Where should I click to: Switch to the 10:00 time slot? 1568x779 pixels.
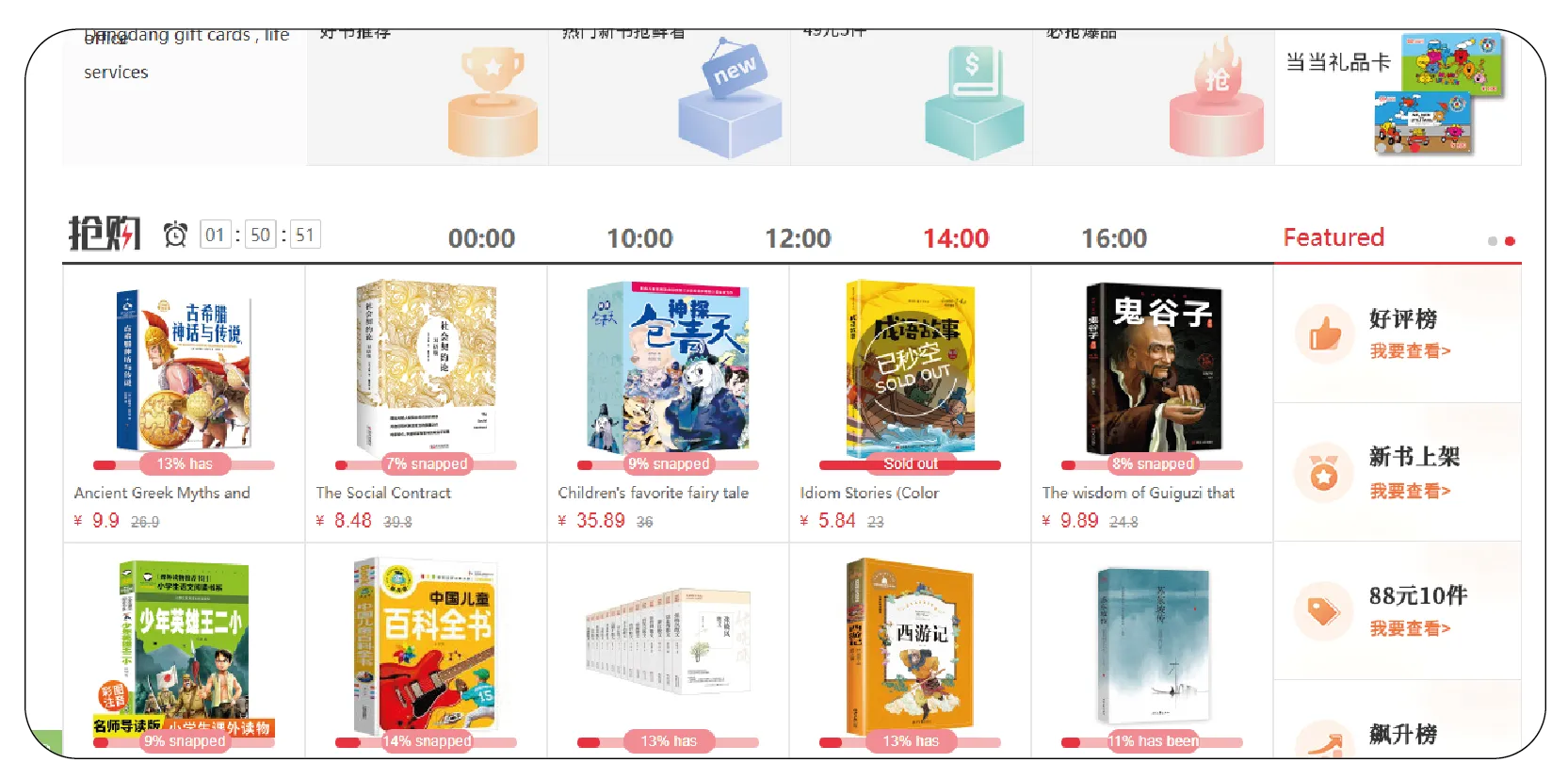click(639, 238)
